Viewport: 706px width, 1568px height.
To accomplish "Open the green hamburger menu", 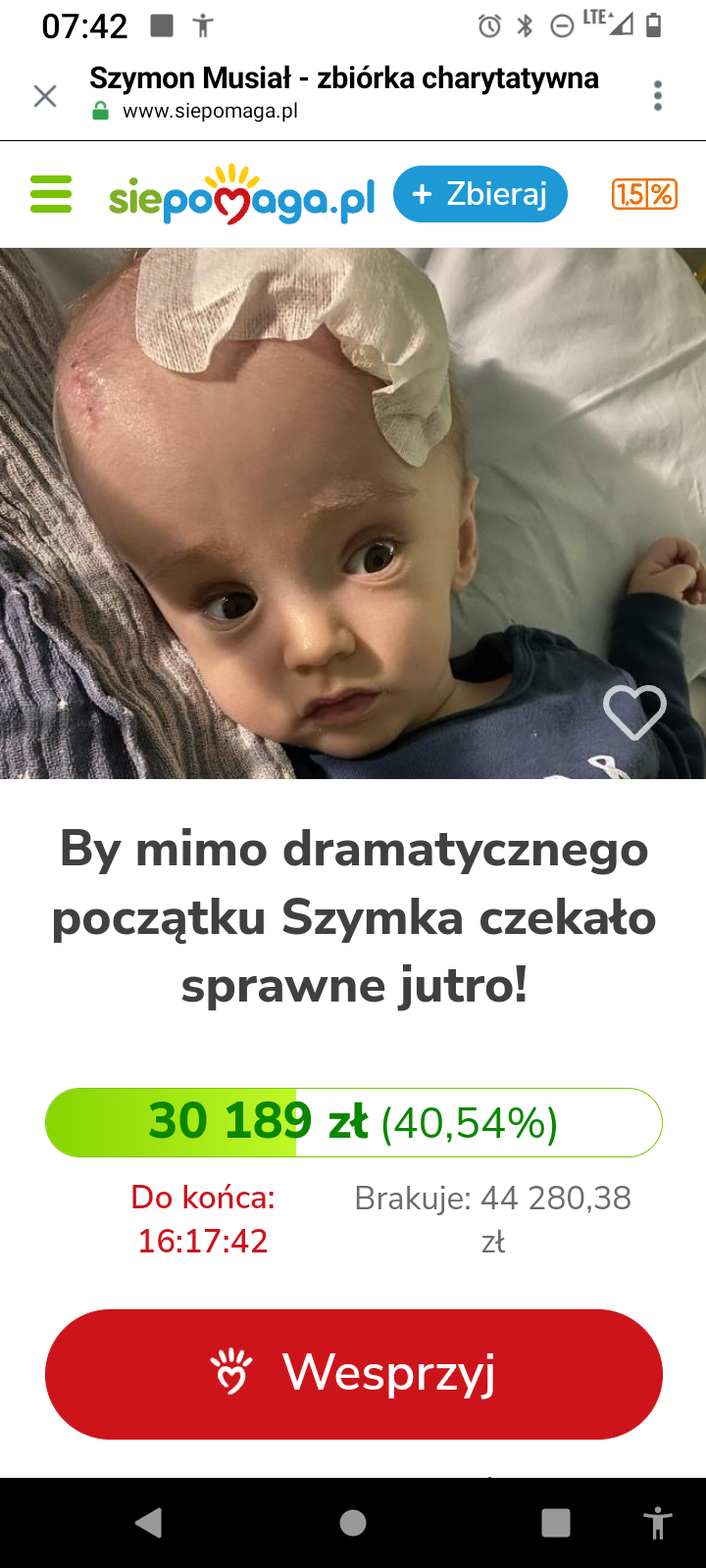I will click(x=51, y=194).
